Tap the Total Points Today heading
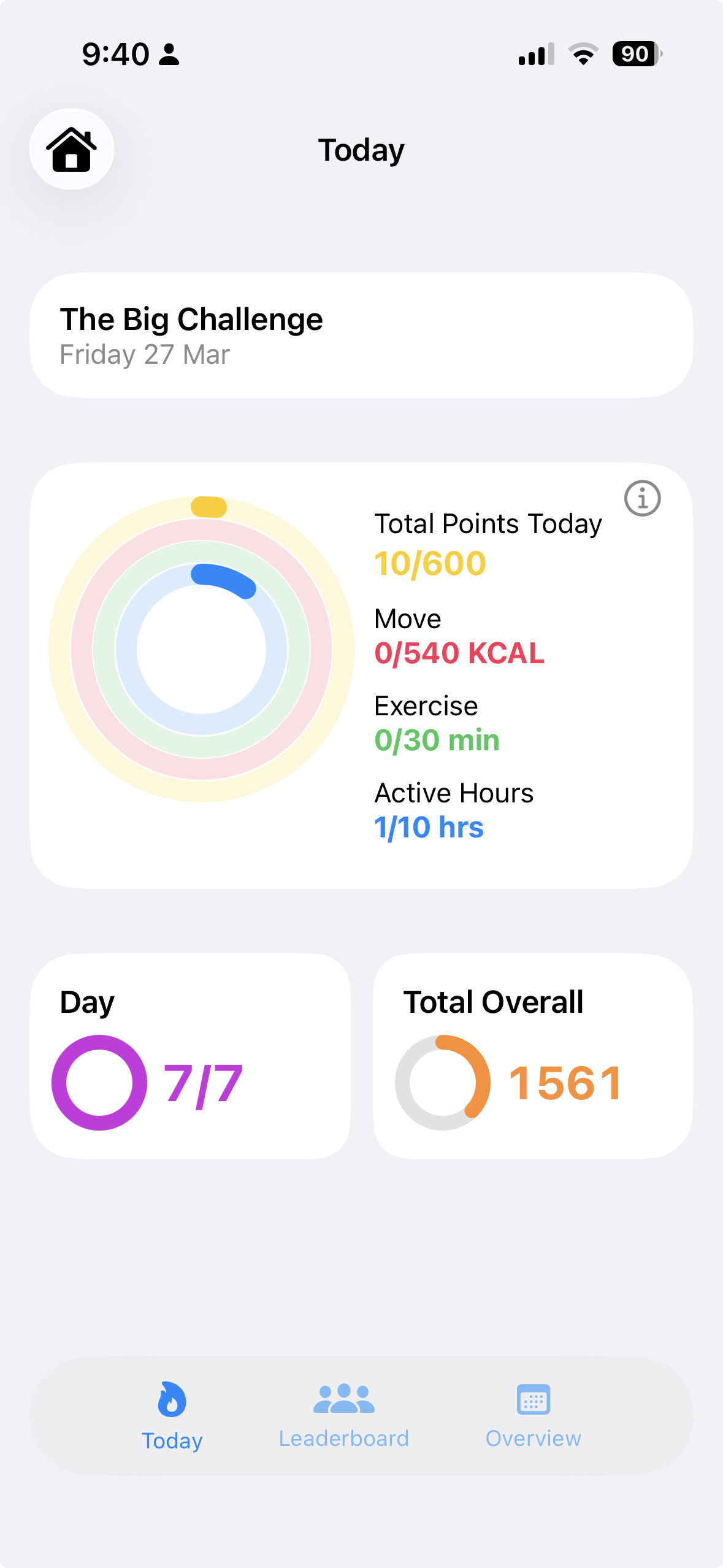Screen dimensions: 723x1568 tap(489, 523)
